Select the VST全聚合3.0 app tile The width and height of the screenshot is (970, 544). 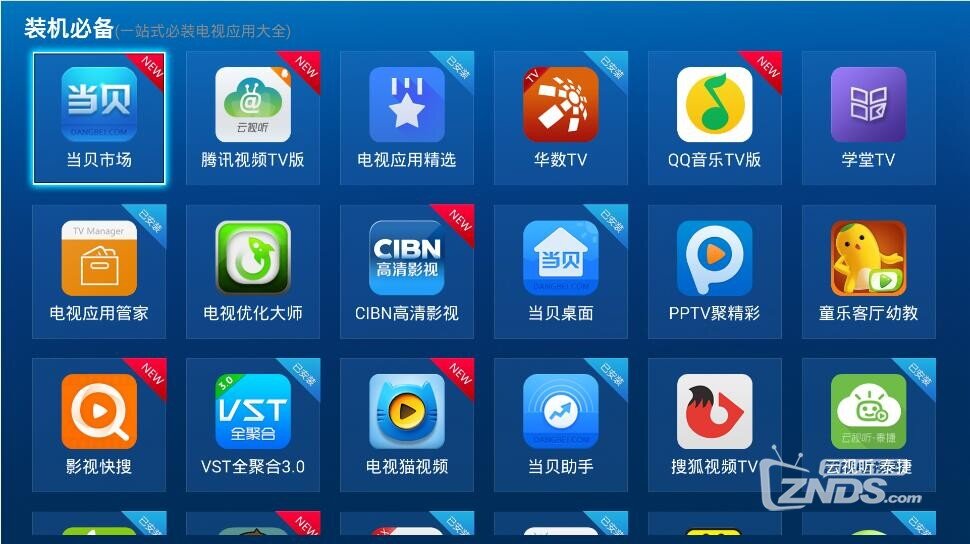coord(253,424)
